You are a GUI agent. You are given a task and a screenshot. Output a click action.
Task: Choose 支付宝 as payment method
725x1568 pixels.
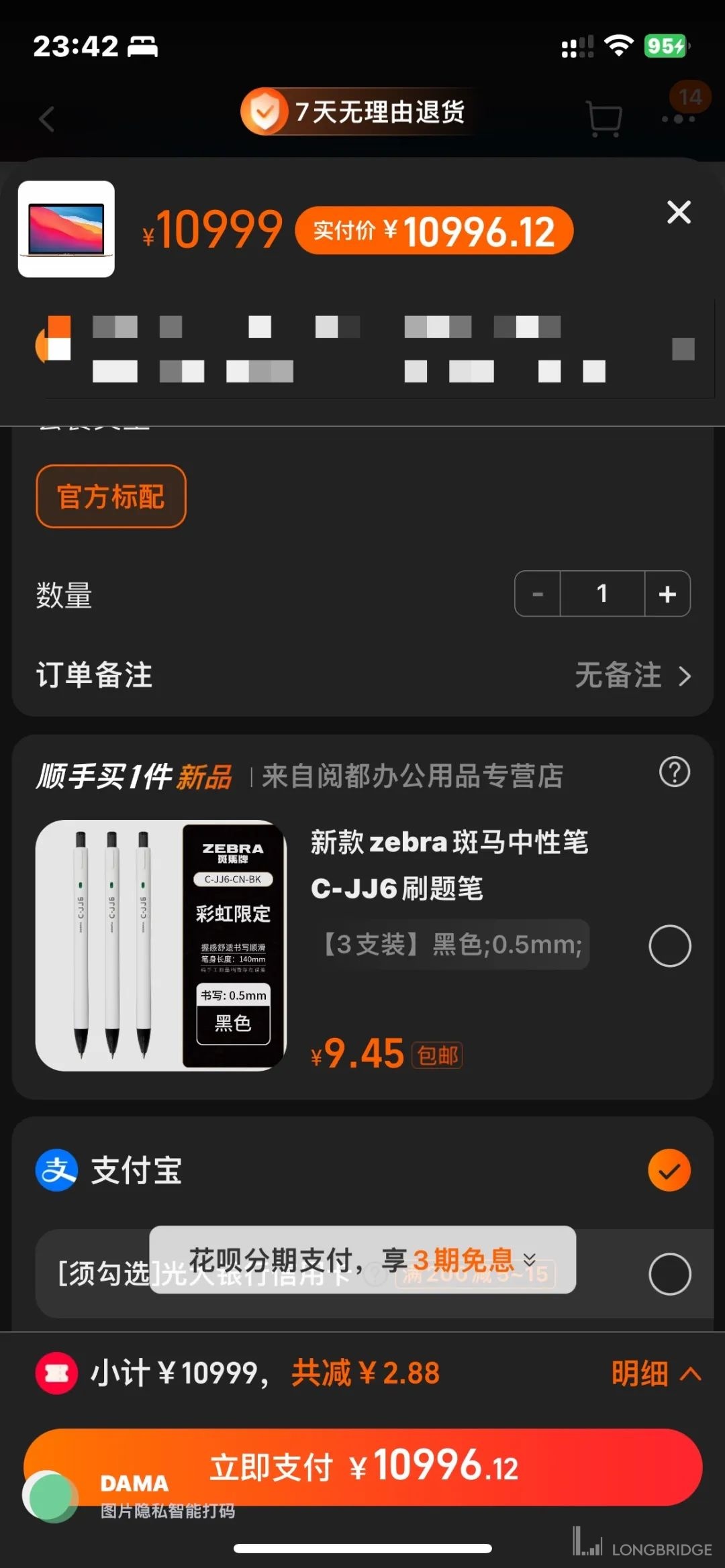pos(669,1171)
